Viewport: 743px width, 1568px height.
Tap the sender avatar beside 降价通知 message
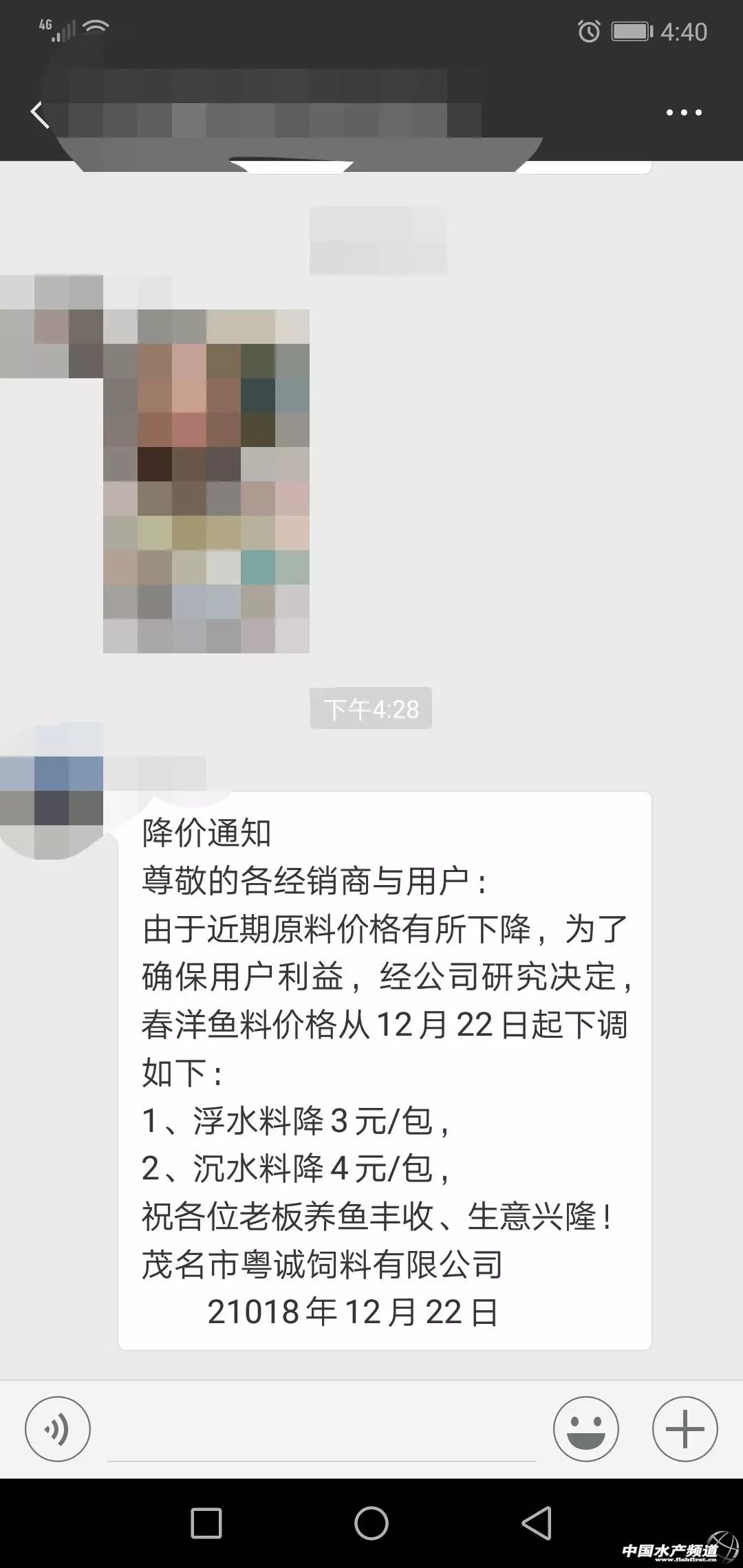pyautogui.click(x=52, y=791)
